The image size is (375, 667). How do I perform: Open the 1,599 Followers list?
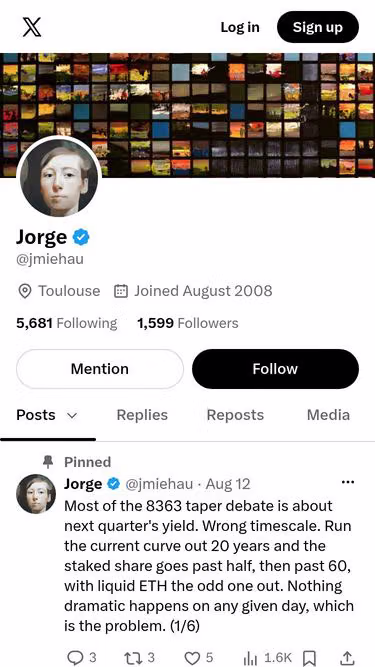[188, 323]
